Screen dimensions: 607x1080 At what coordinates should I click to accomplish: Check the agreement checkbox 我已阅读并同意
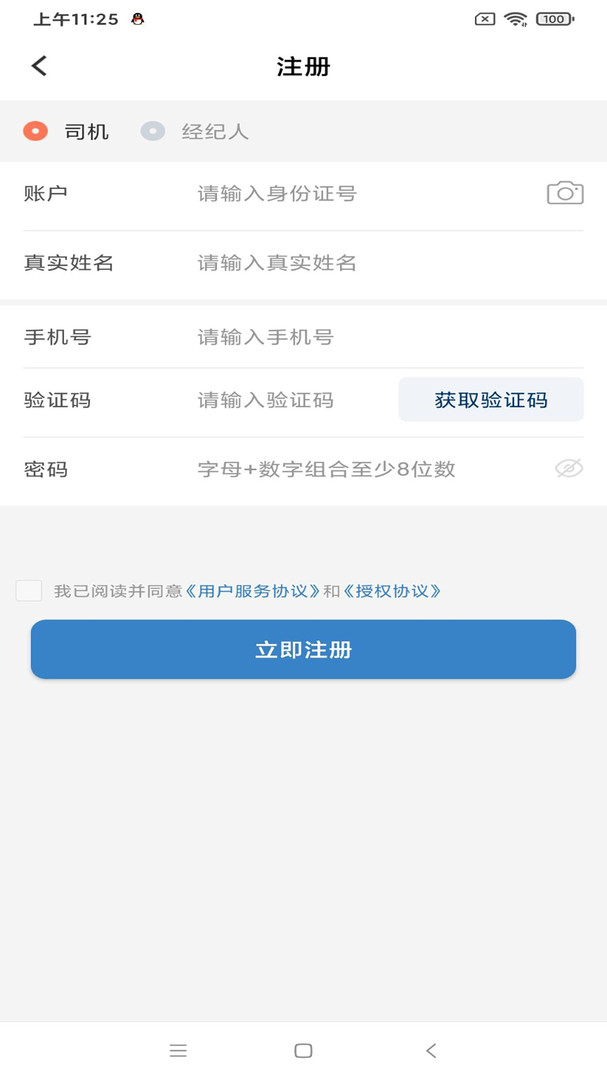pyautogui.click(x=29, y=590)
